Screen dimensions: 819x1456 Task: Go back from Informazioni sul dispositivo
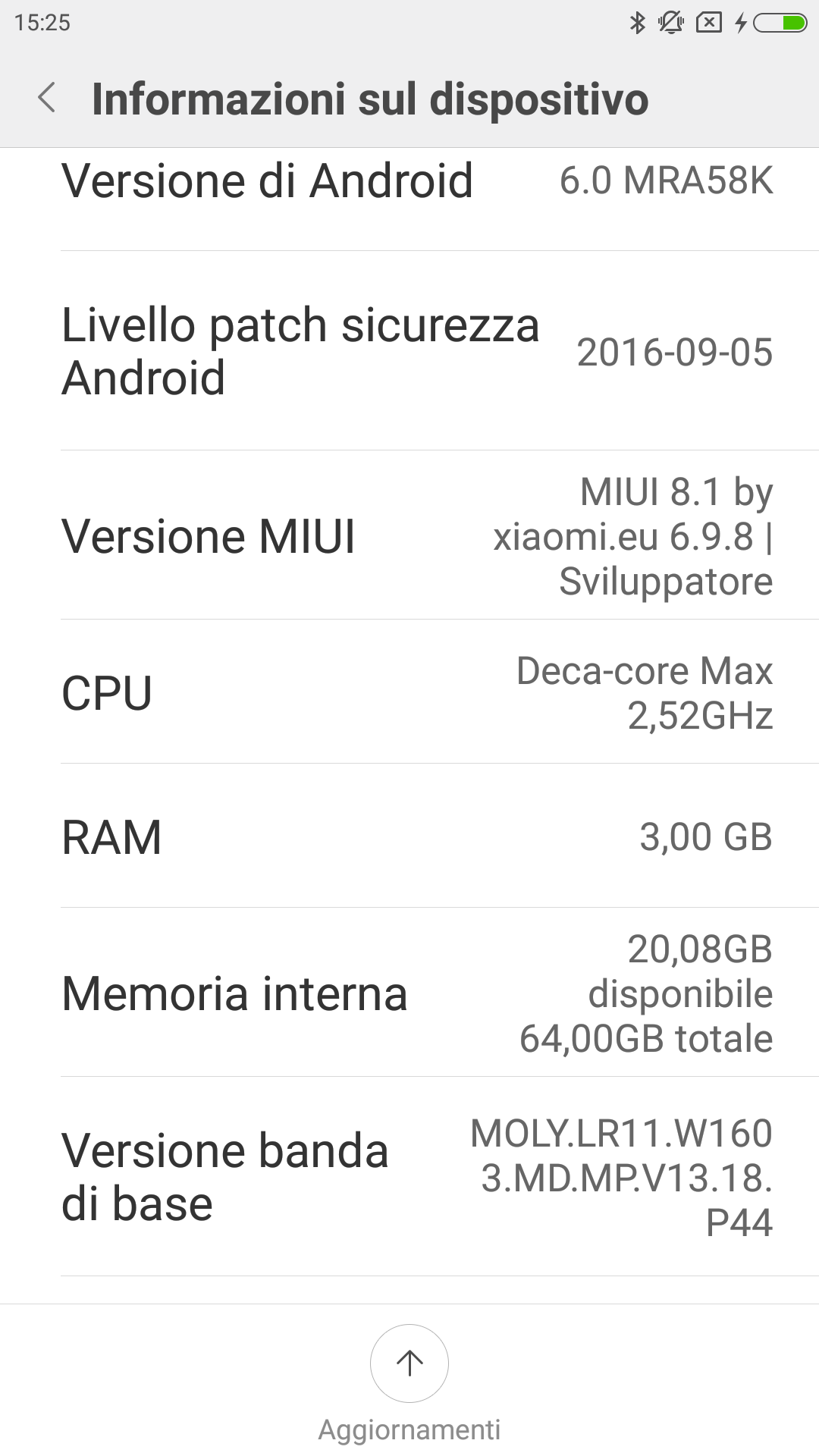(x=47, y=99)
